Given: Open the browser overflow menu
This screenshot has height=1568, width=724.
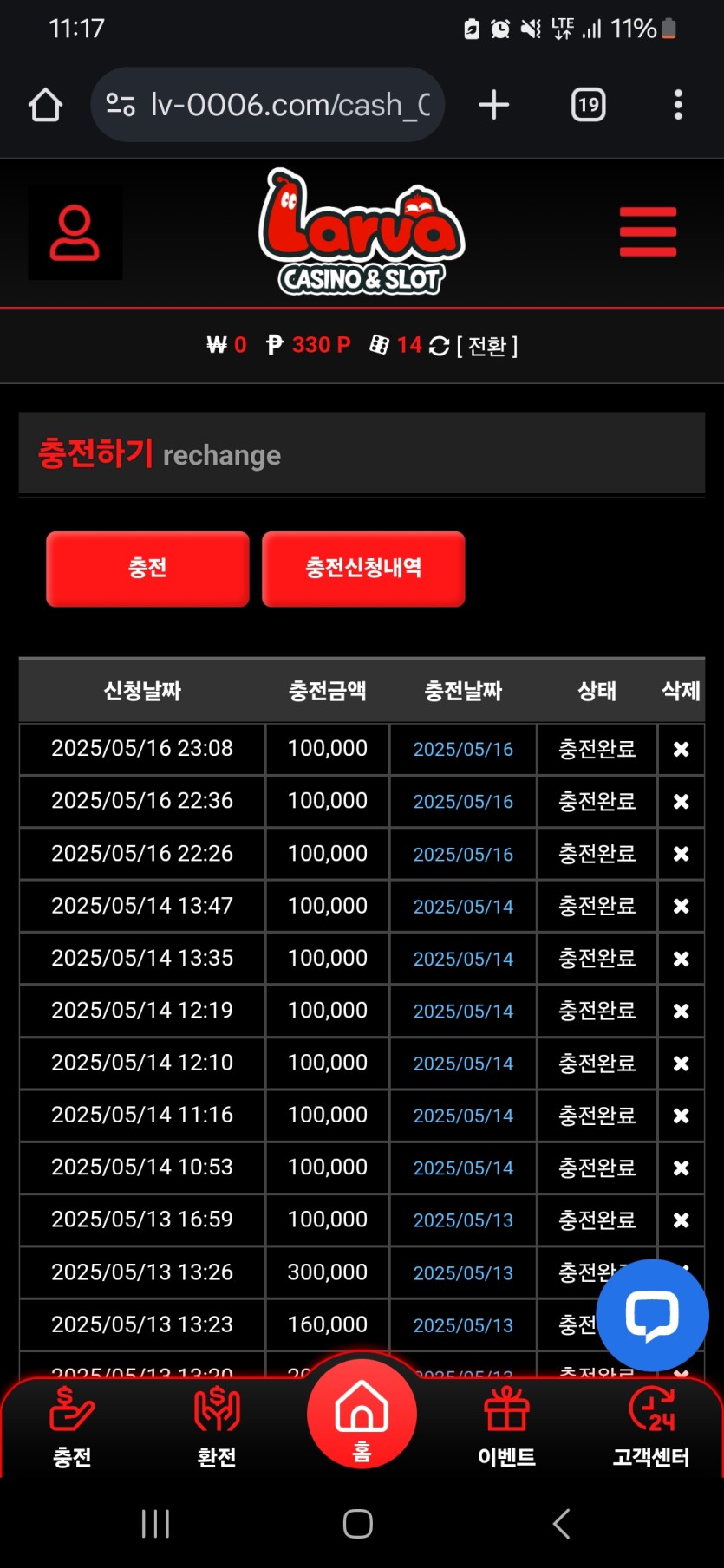Looking at the screenshot, I should 678,105.
